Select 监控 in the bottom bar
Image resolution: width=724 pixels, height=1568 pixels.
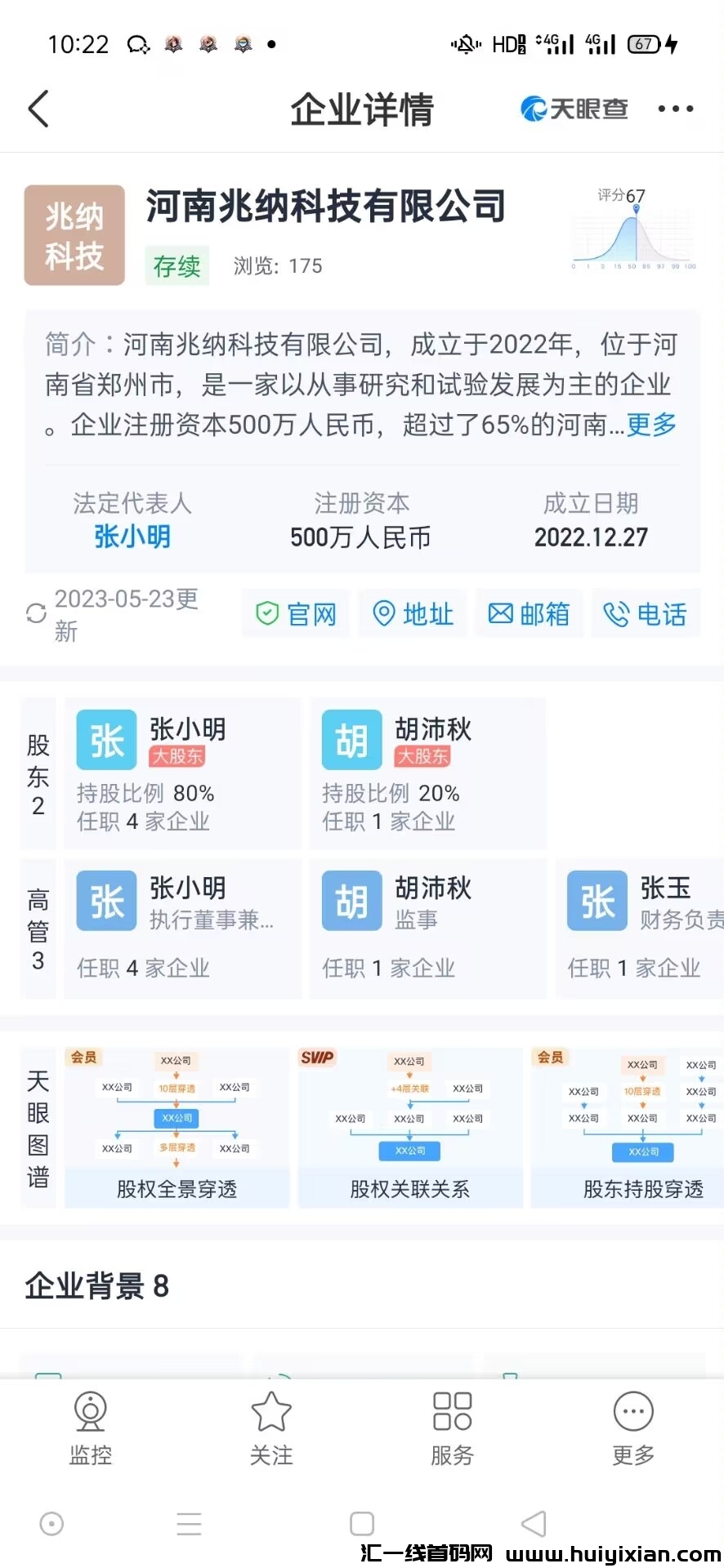91,1428
